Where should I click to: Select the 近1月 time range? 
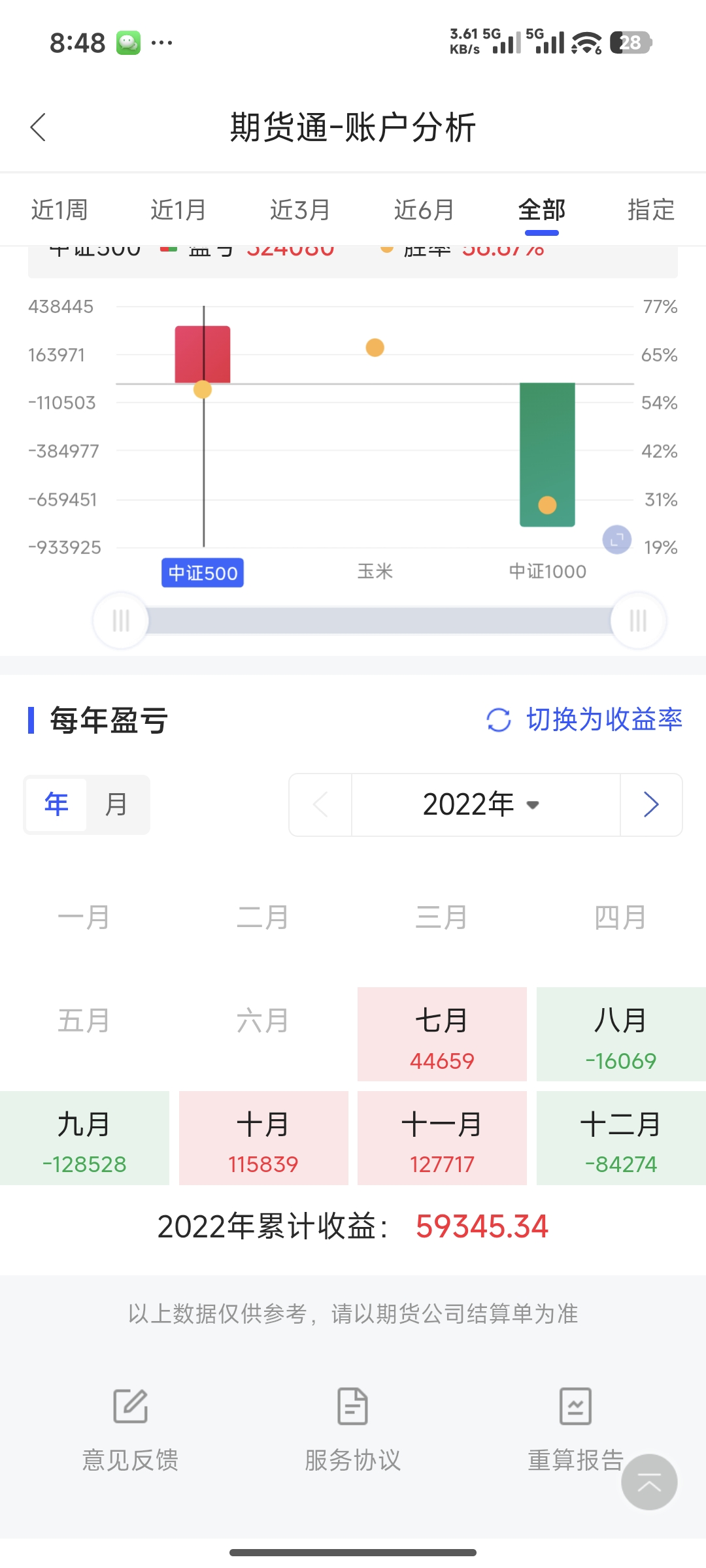[x=178, y=210]
